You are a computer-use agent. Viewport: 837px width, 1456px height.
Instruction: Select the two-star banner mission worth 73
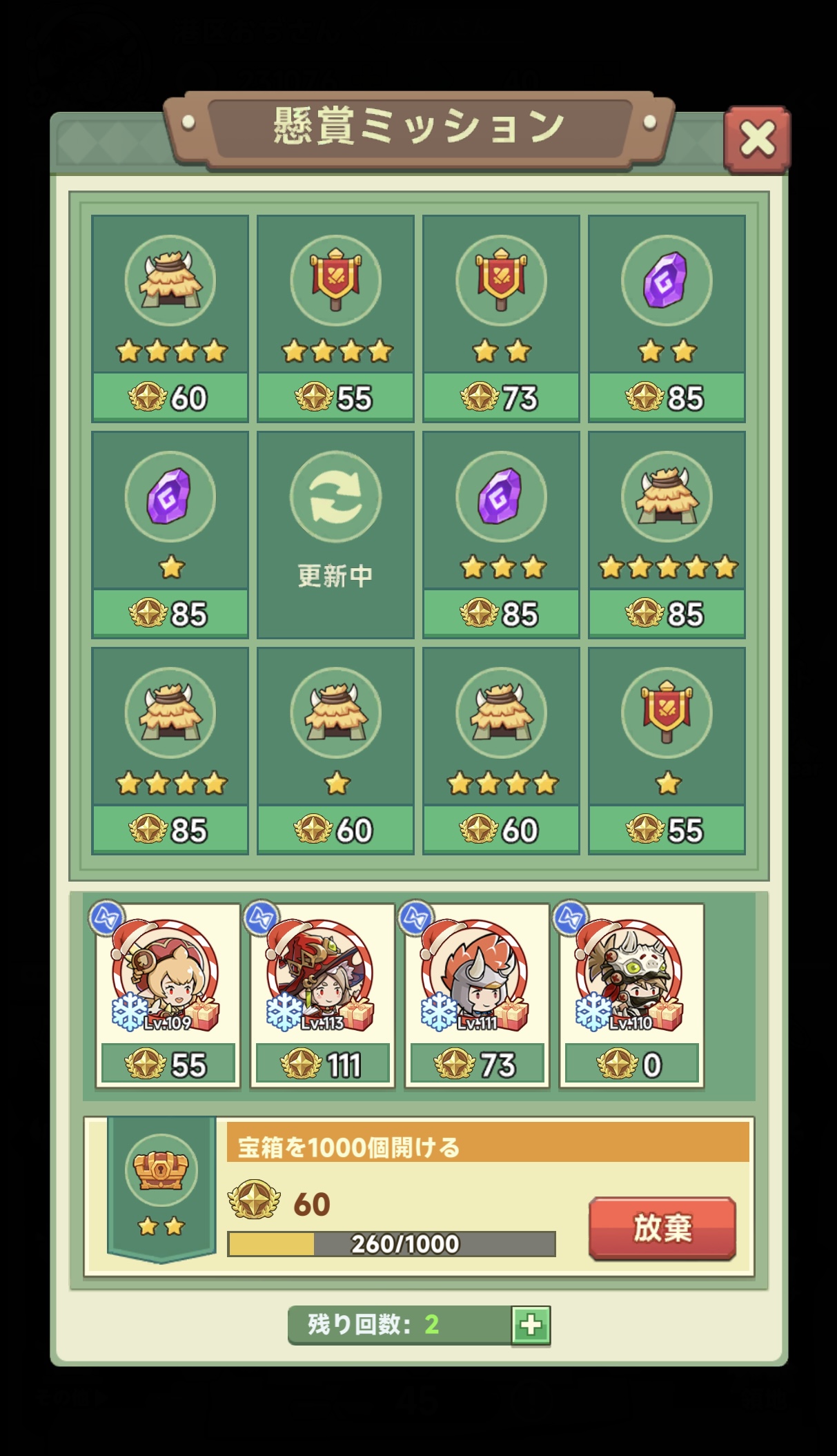[501, 318]
